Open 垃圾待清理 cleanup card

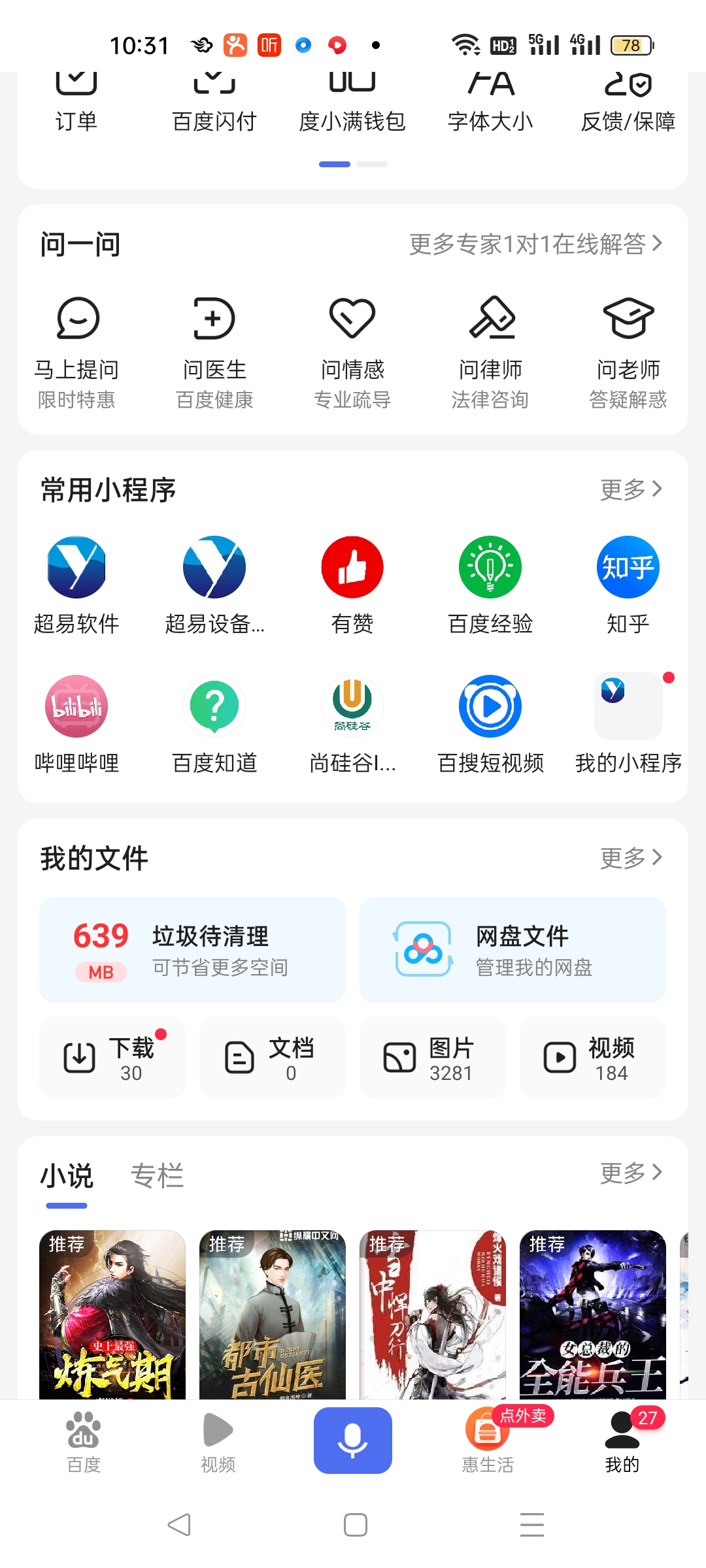tap(192, 949)
